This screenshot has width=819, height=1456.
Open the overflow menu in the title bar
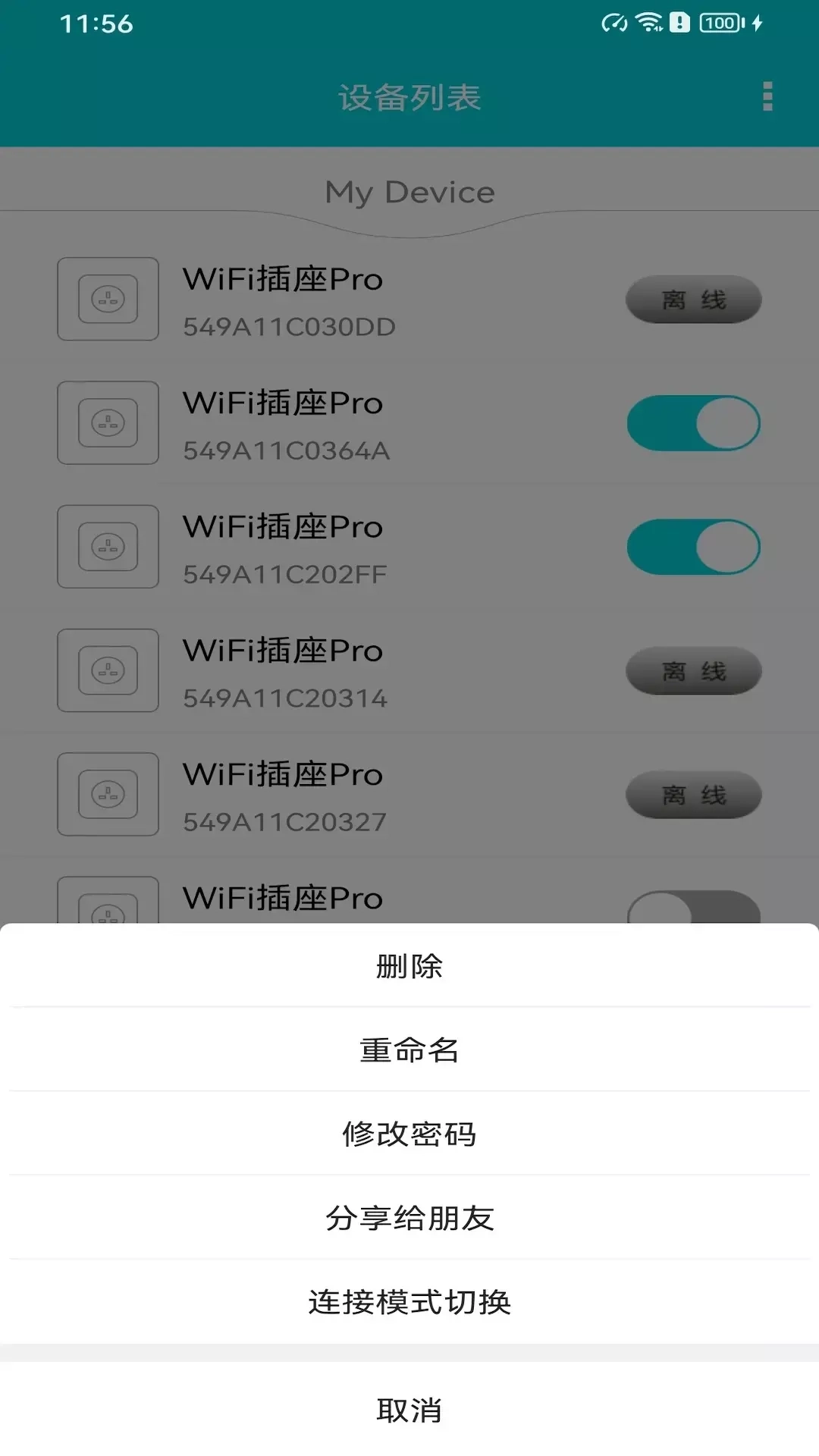click(x=769, y=97)
